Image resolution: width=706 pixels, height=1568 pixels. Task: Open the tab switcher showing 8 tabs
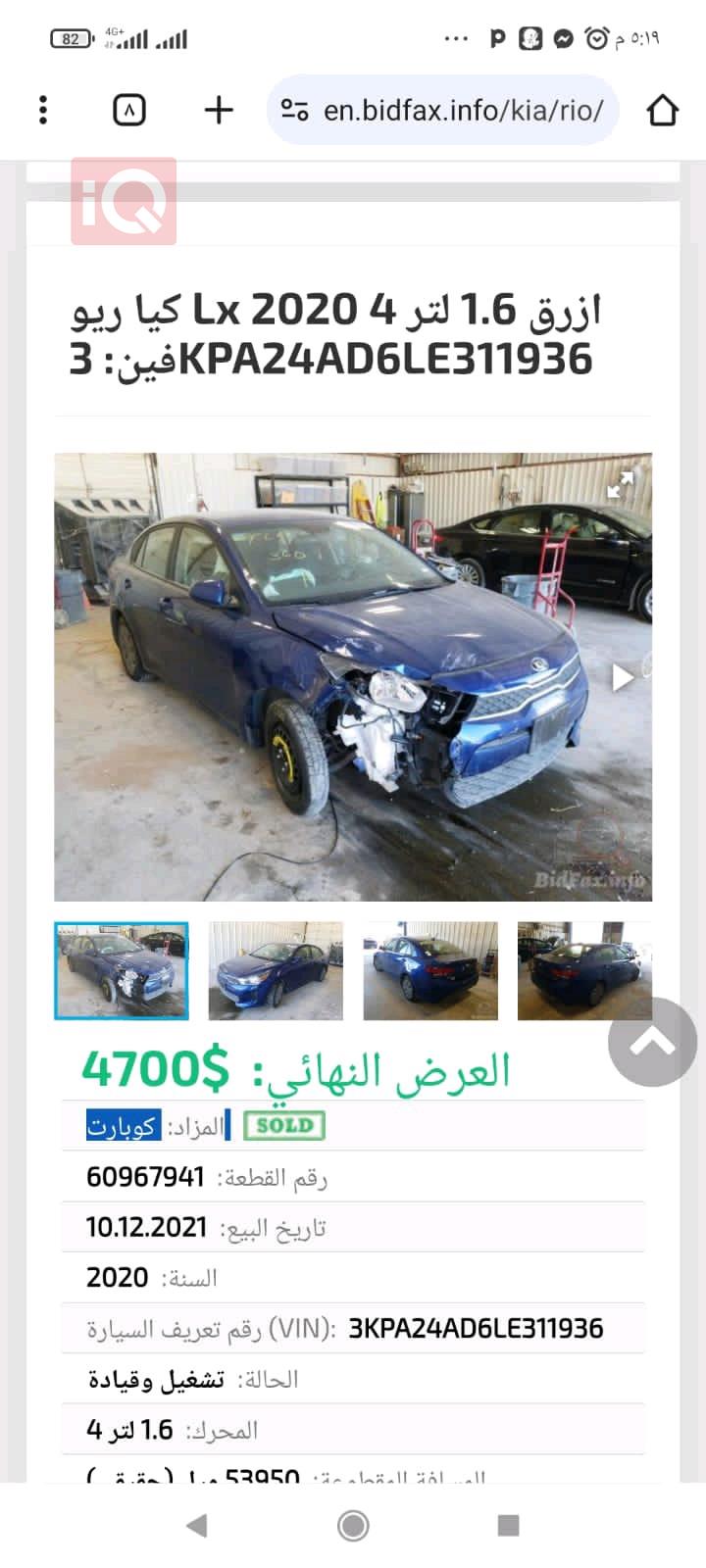point(129,110)
